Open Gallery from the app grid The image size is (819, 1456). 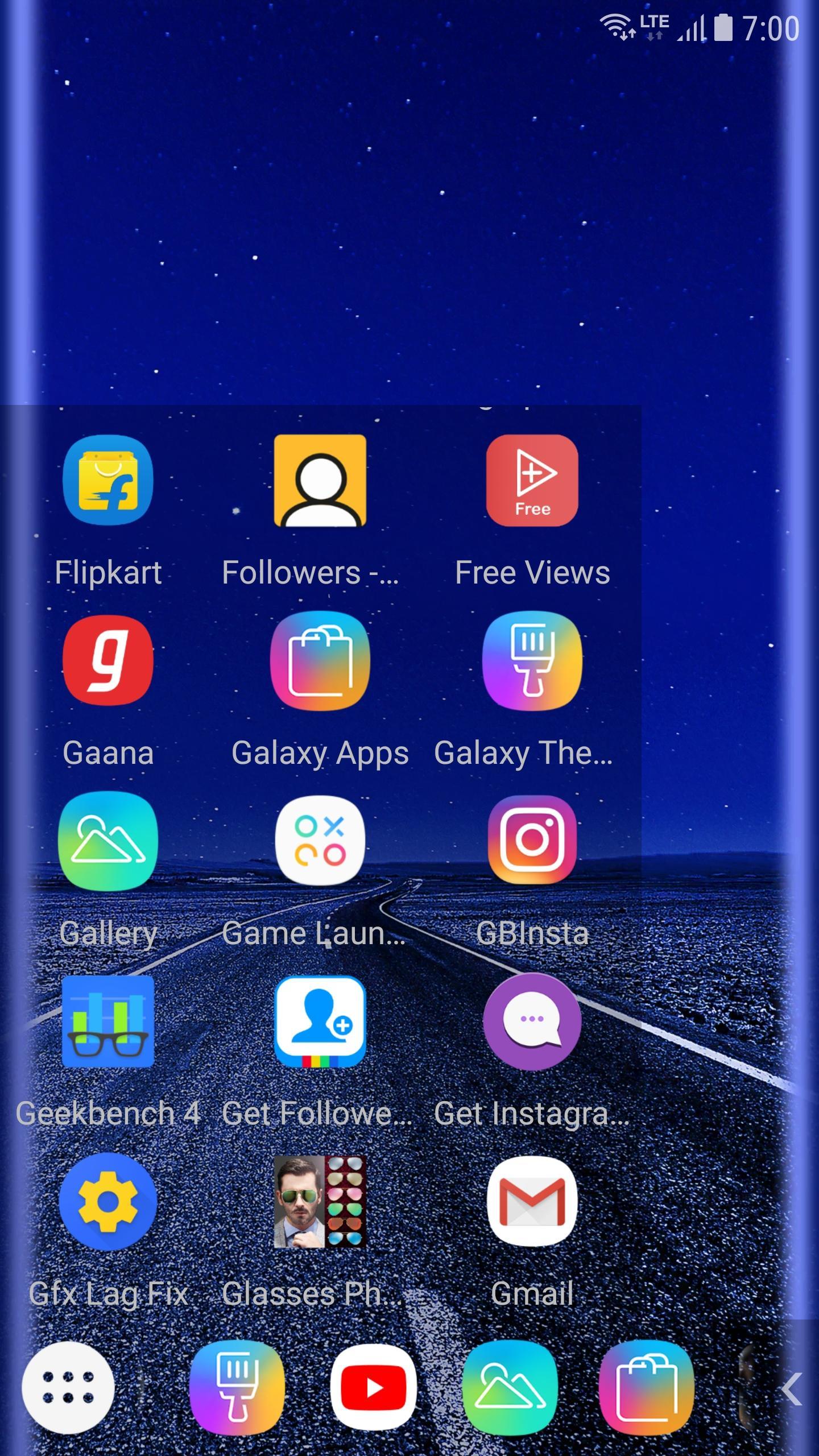[107, 841]
